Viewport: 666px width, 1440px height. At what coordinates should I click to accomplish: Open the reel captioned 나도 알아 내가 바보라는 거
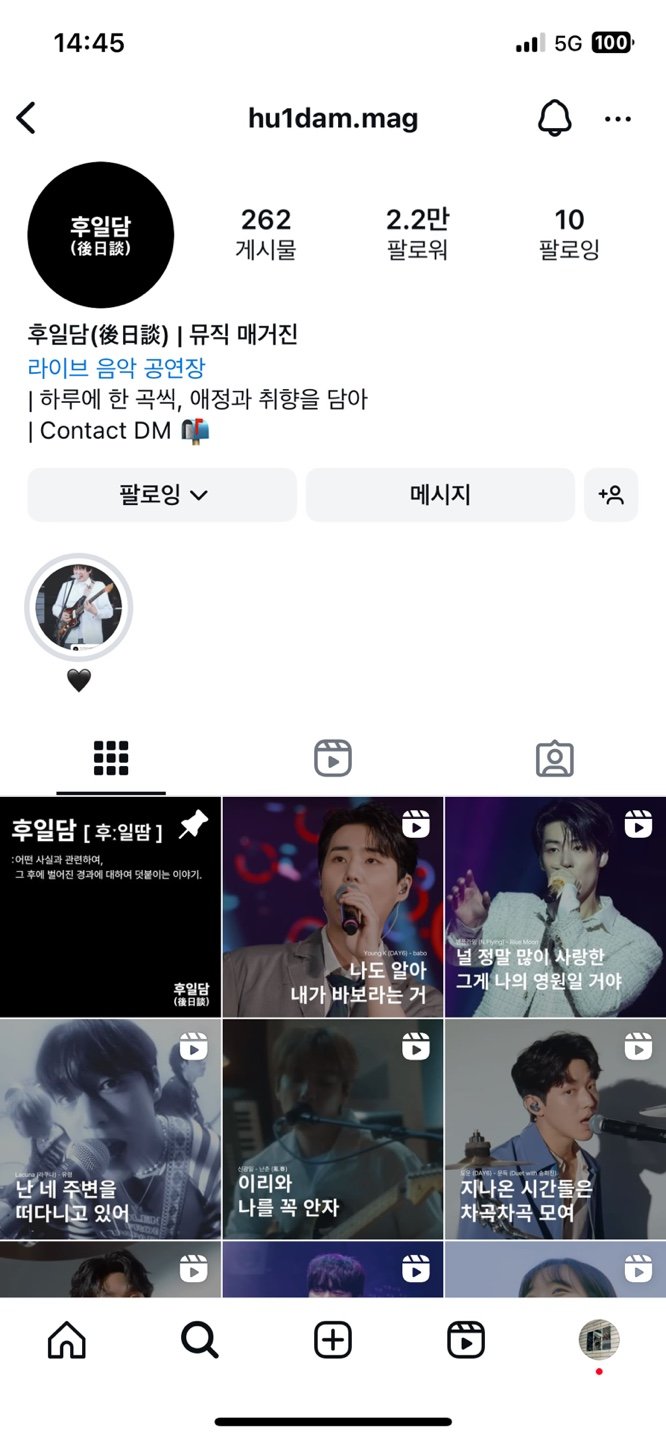click(x=332, y=907)
